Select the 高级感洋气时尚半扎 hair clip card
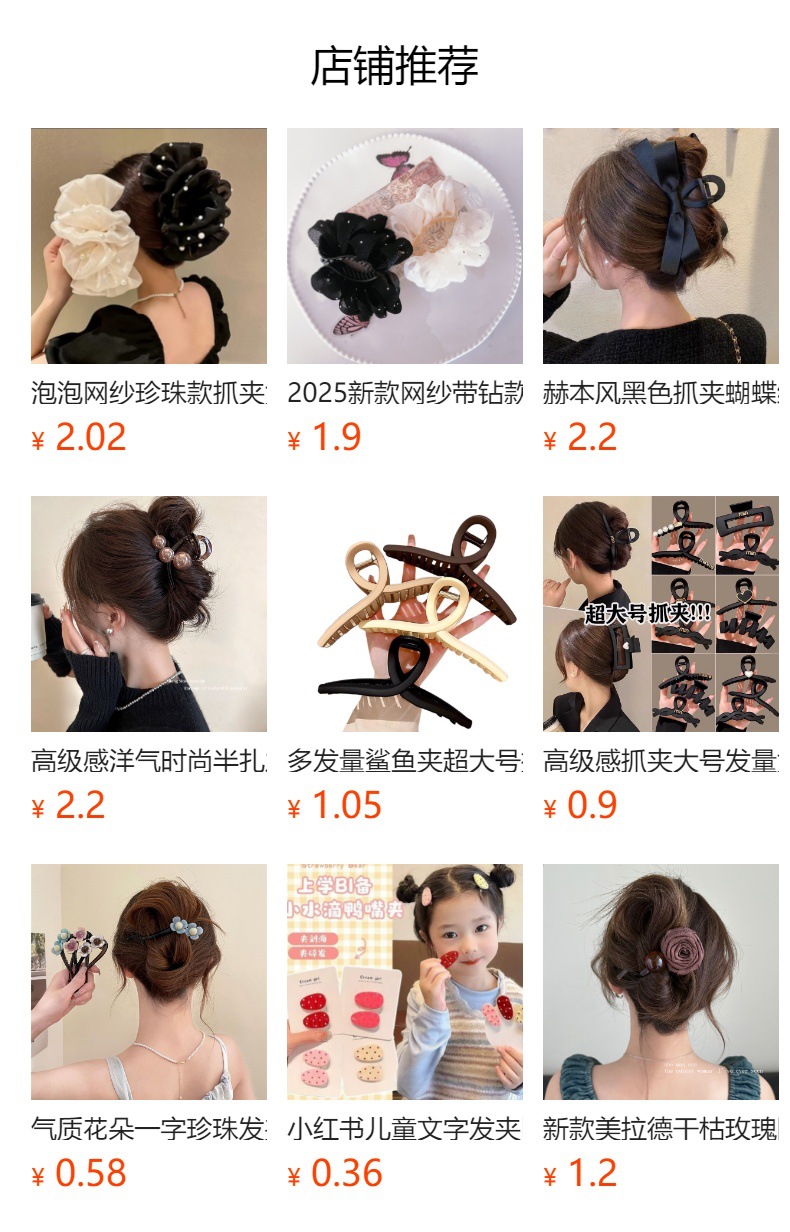Screen dimensions: 790x1232 point(149,660)
